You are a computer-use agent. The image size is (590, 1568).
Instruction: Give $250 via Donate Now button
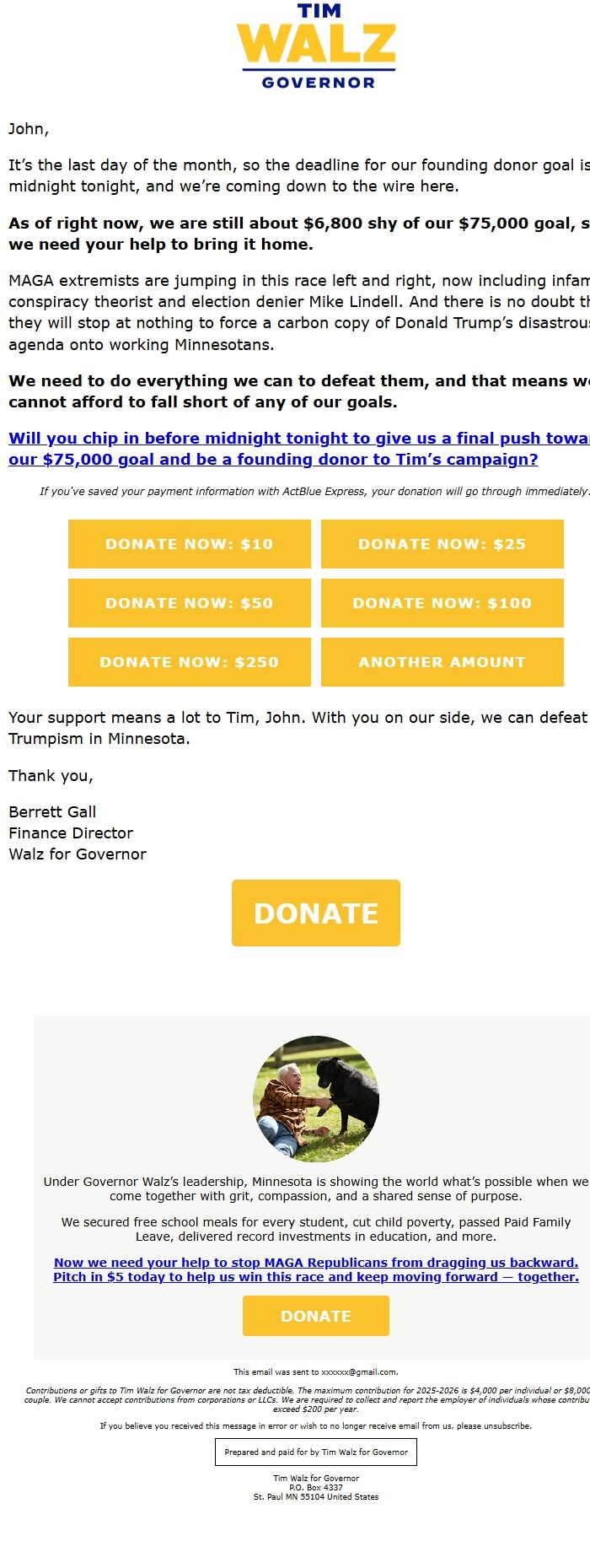point(189,662)
